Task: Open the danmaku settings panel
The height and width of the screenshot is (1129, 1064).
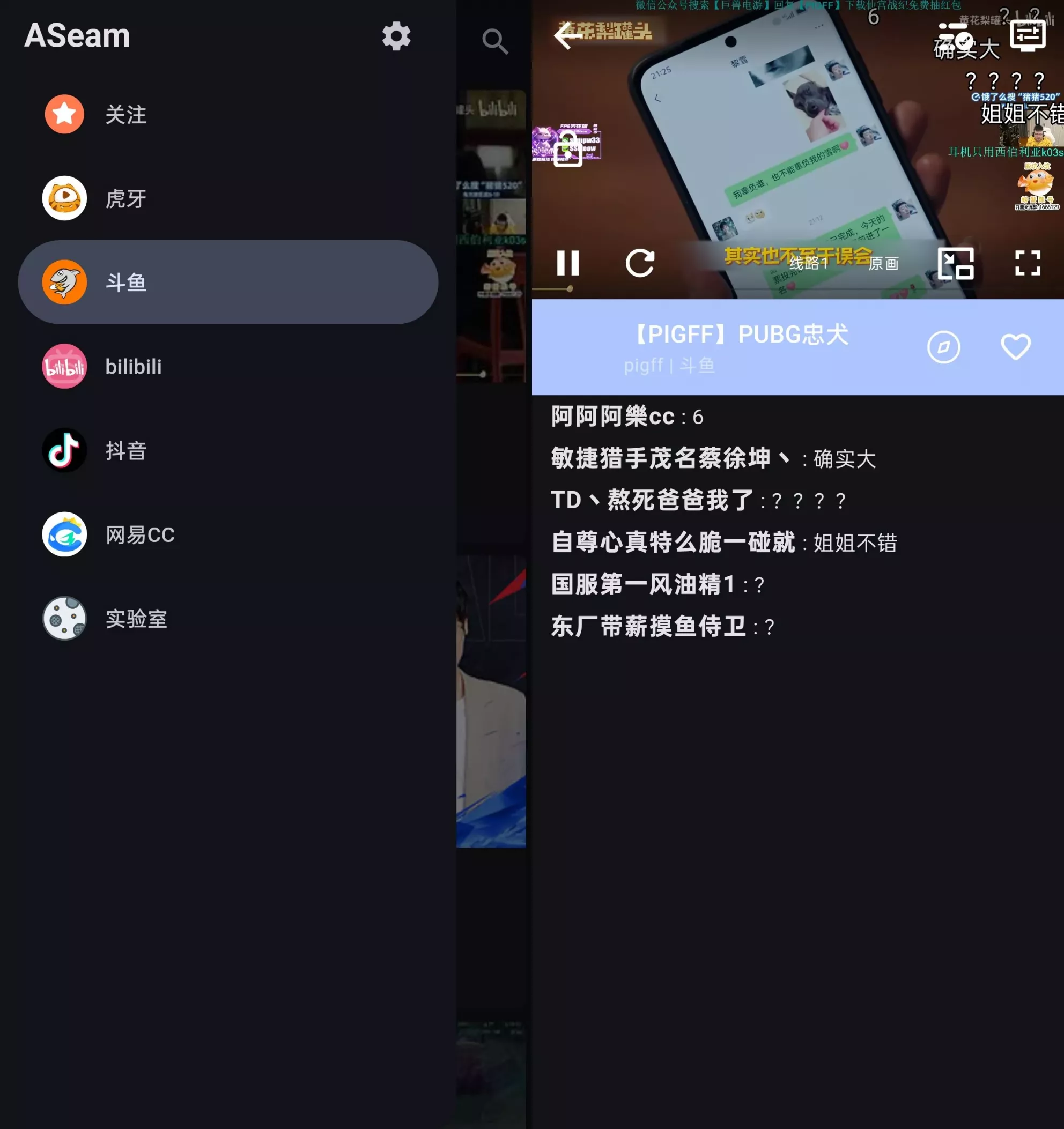Action: tap(1028, 35)
